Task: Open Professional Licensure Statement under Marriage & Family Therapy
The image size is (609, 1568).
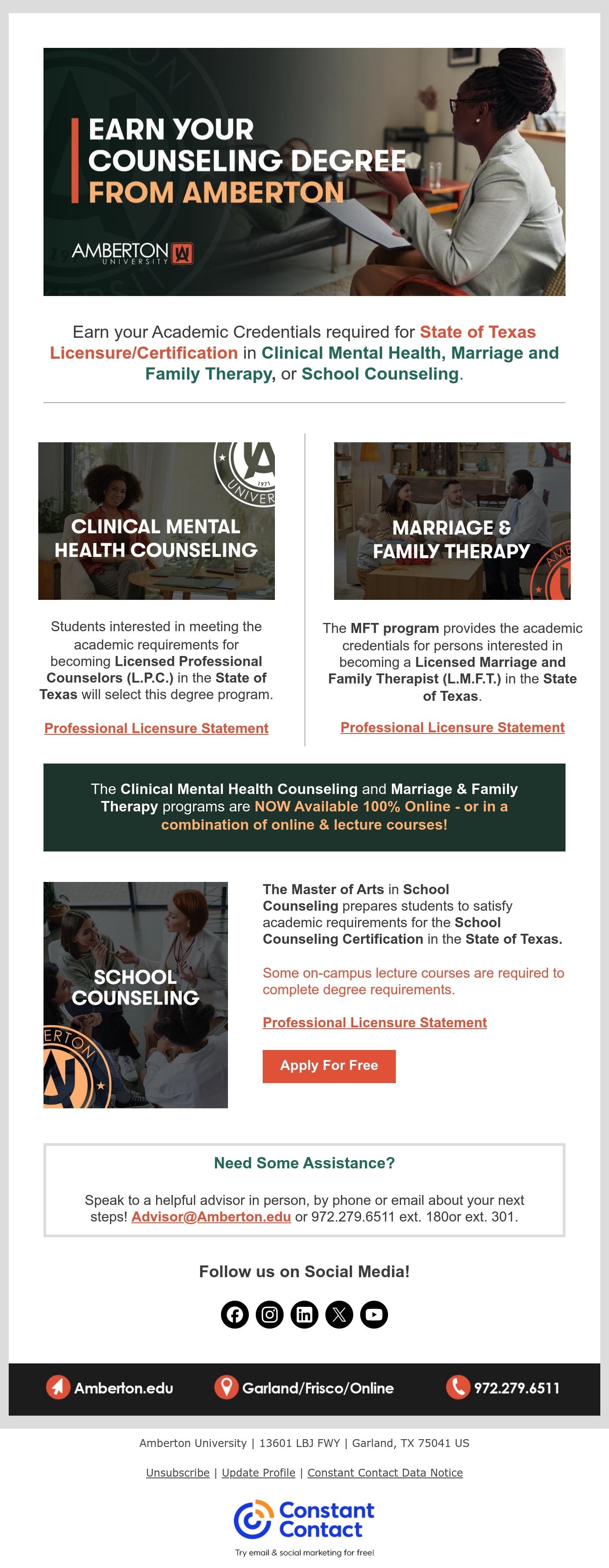Action: tap(453, 727)
